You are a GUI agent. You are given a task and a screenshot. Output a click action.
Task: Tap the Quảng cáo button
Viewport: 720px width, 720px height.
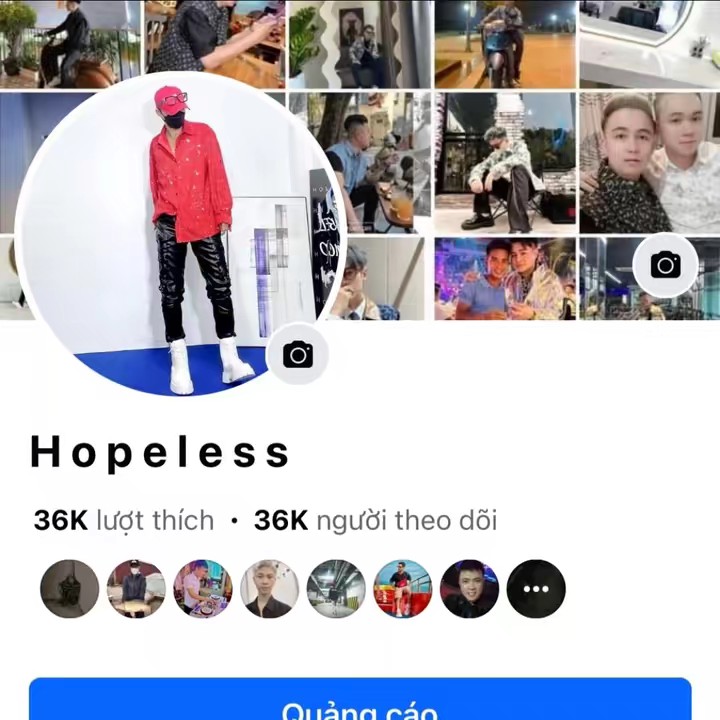click(360, 704)
